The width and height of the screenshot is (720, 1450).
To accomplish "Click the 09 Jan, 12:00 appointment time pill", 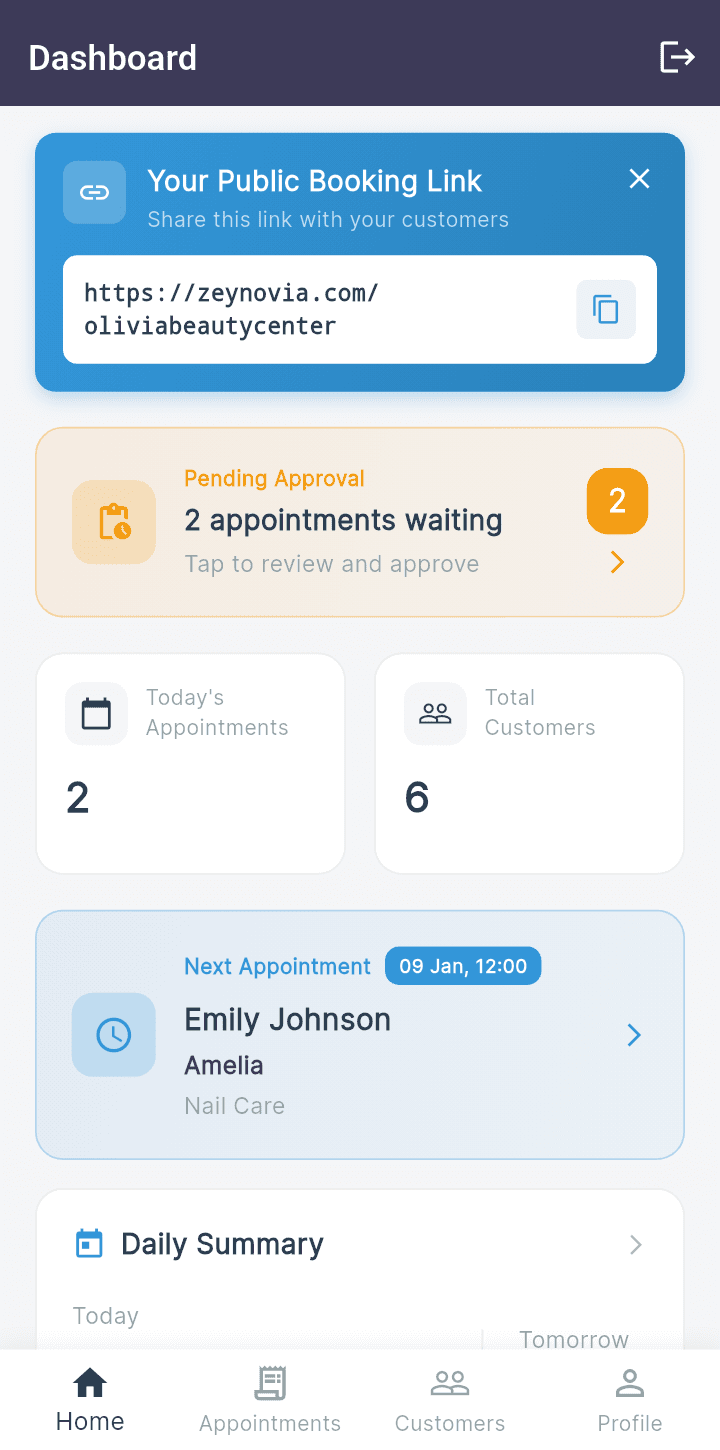I will [463, 966].
